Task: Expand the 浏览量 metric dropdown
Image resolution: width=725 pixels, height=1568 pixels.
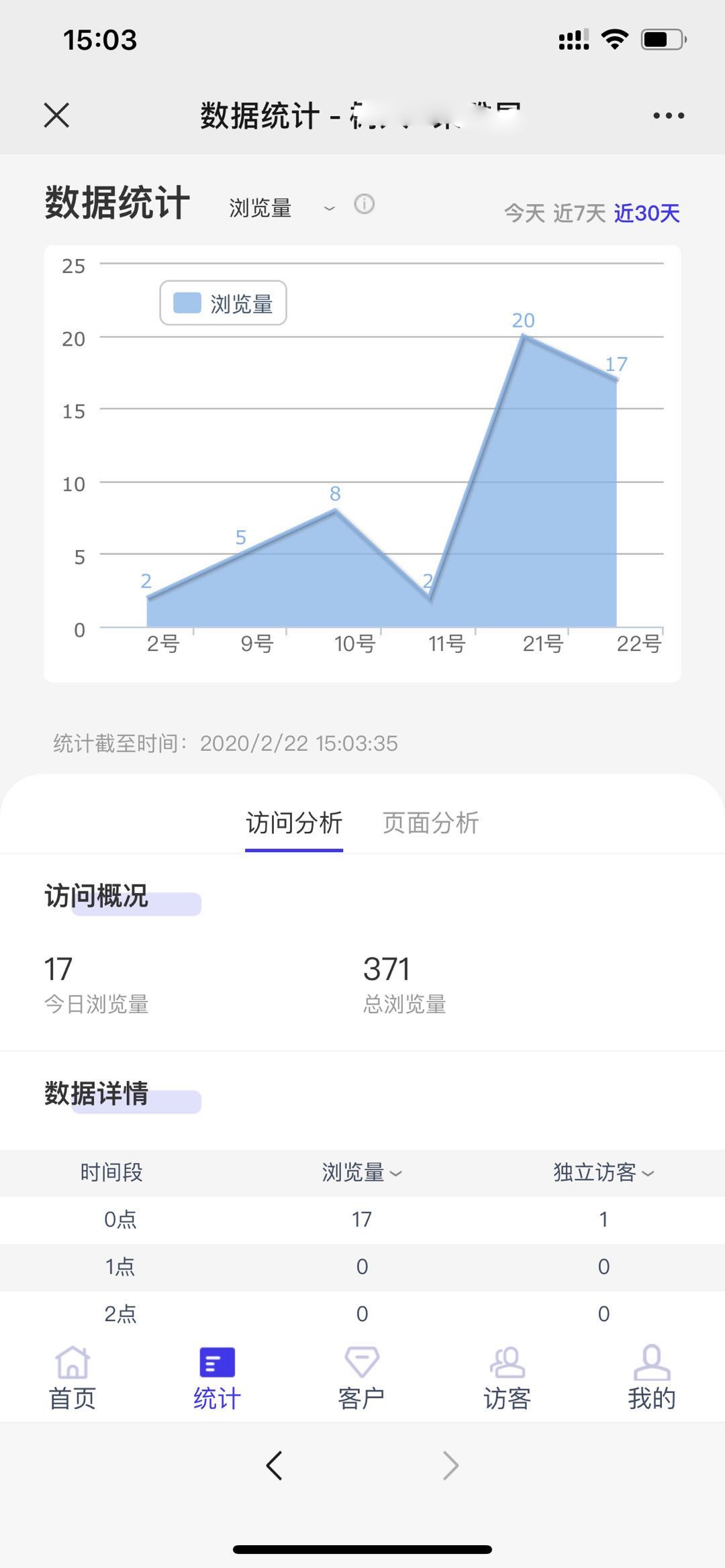Action: pyautogui.click(x=282, y=208)
